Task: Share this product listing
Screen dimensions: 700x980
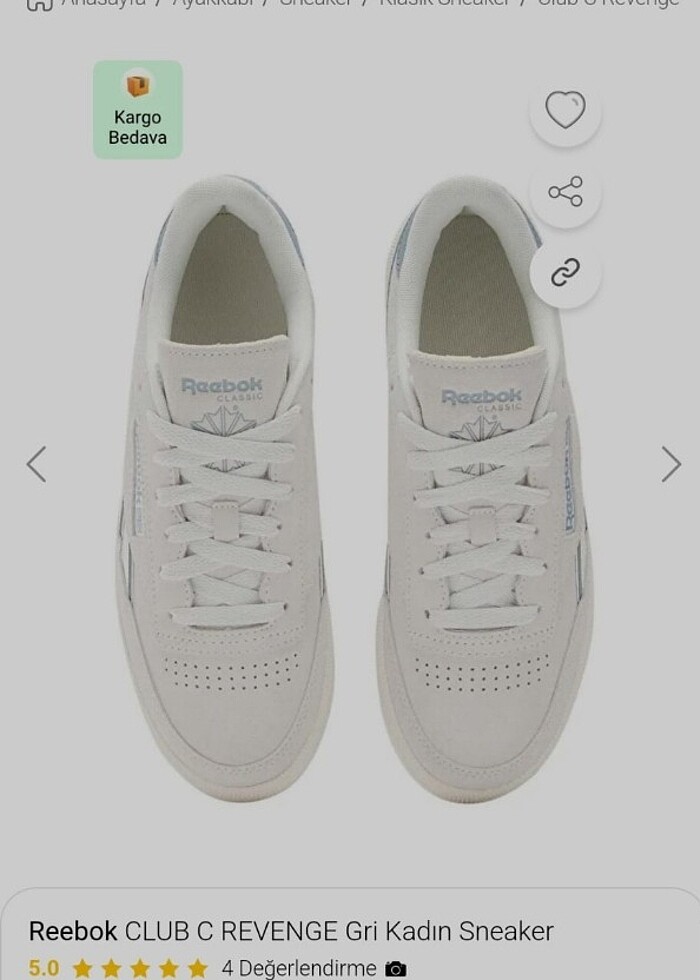Action: tap(565, 192)
